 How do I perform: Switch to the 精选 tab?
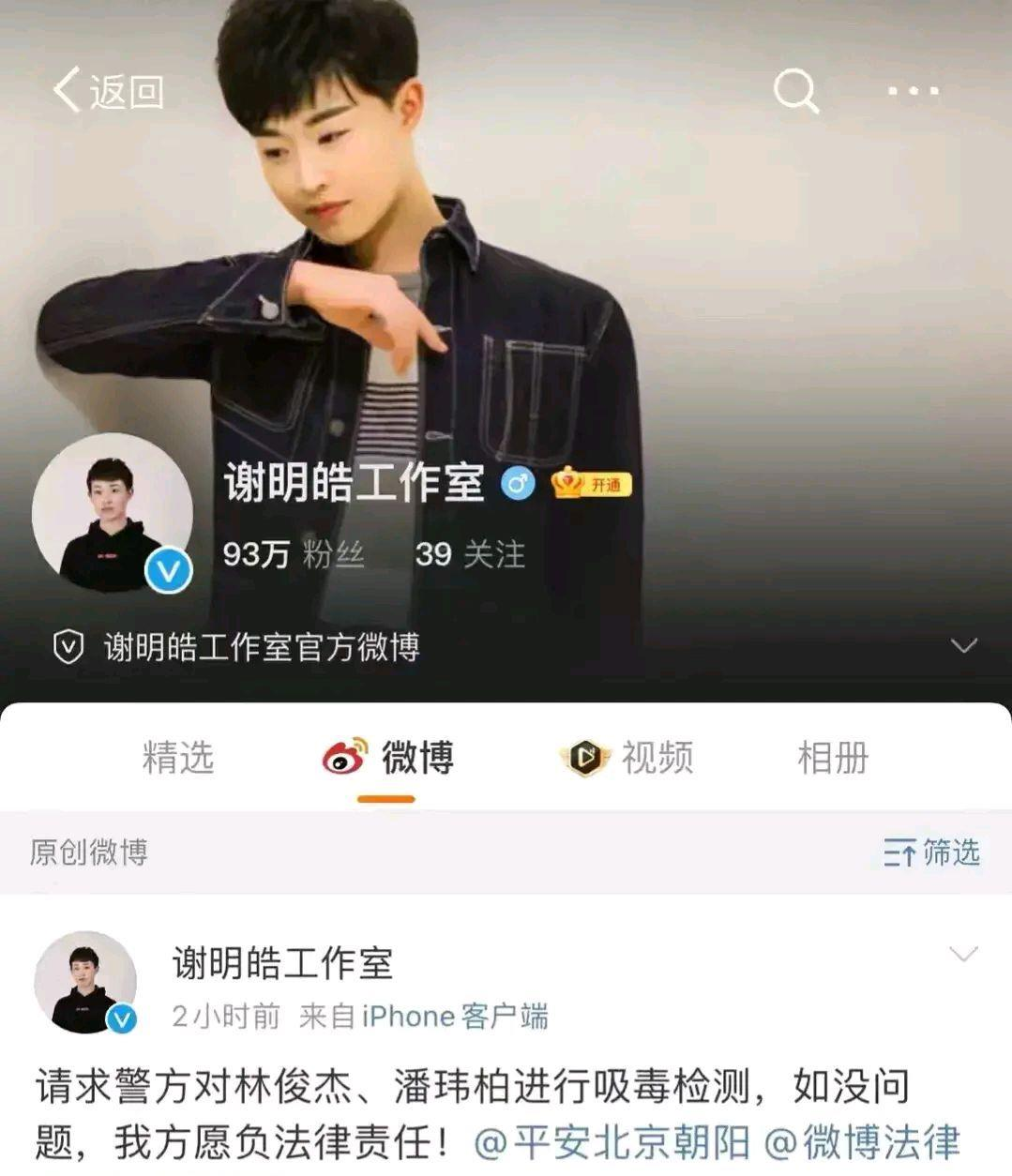click(x=178, y=757)
